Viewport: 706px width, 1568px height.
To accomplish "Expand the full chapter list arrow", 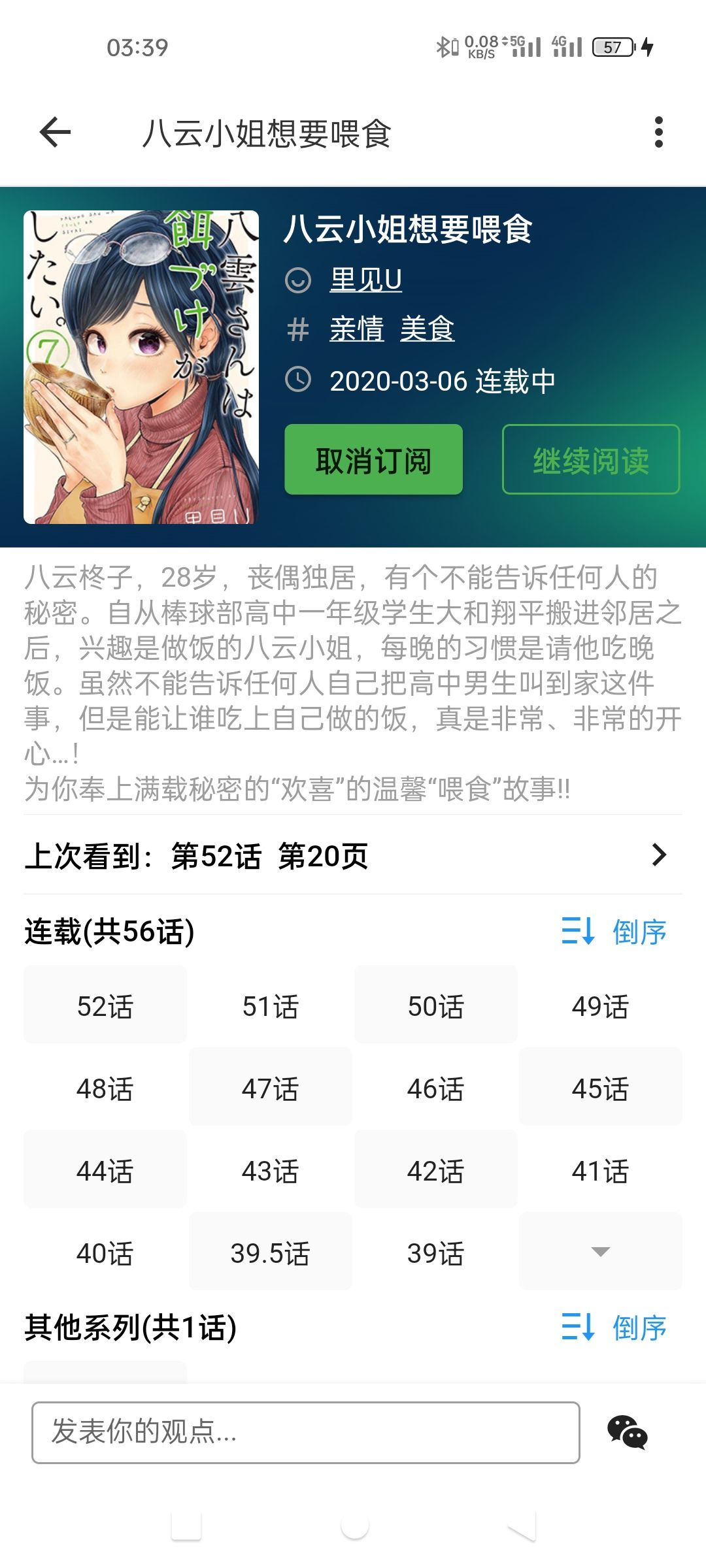I will [600, 1252].
